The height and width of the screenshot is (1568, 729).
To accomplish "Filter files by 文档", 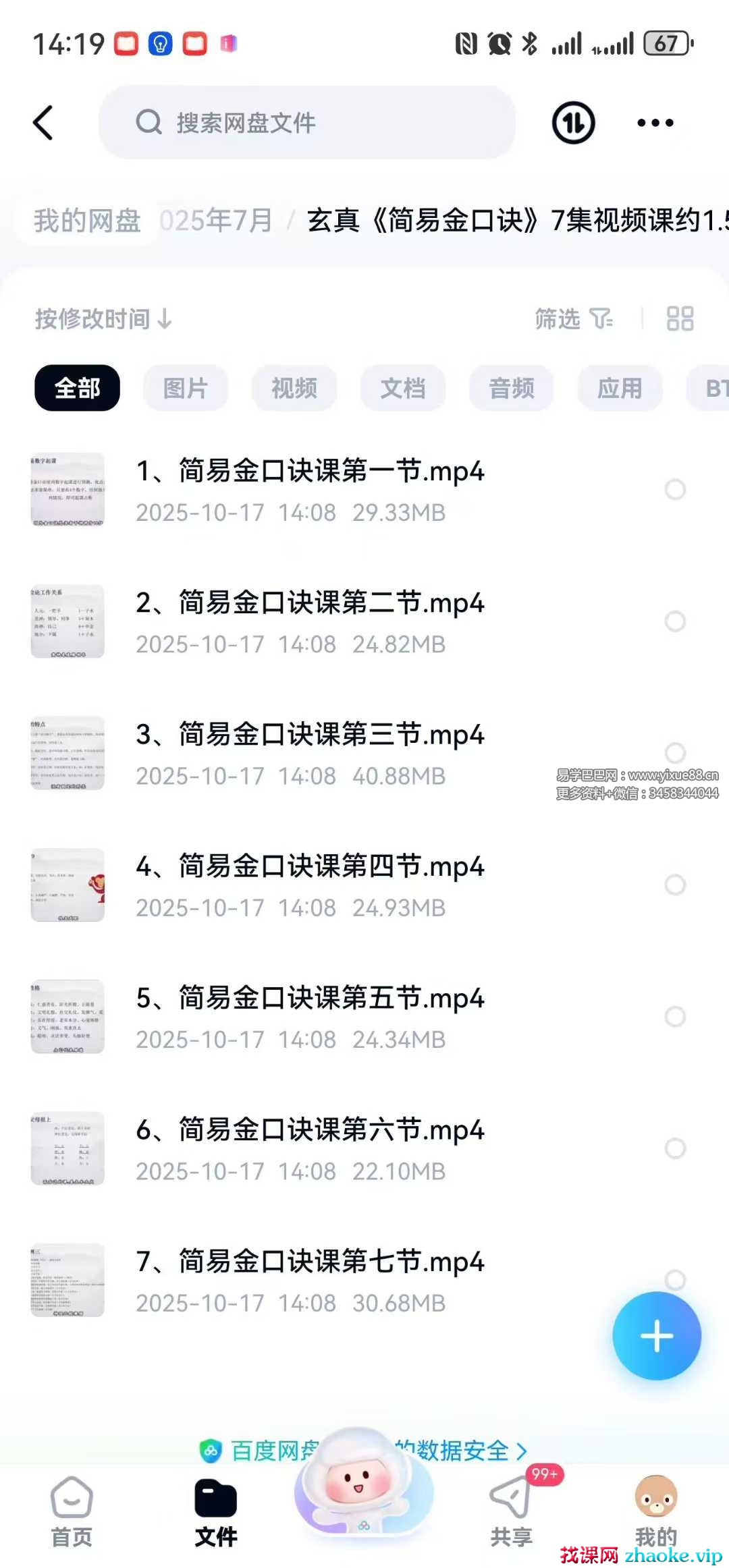I will tap(403, 388).
